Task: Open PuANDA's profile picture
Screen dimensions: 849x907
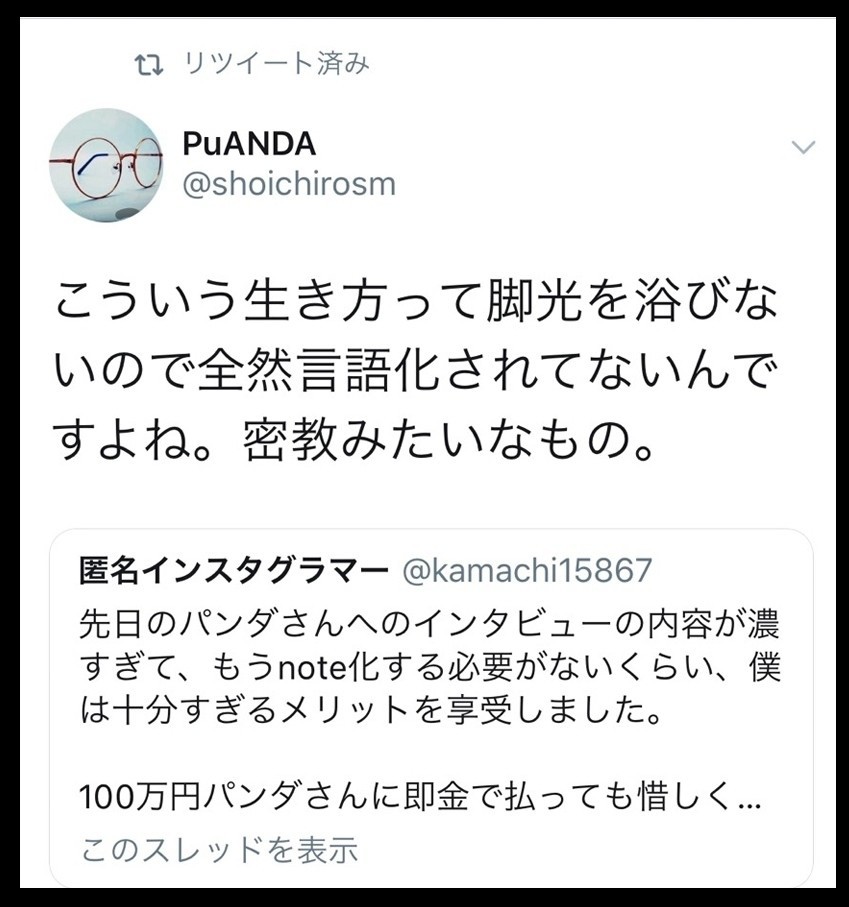Action: pyautogui.click(x=107, y=165)
